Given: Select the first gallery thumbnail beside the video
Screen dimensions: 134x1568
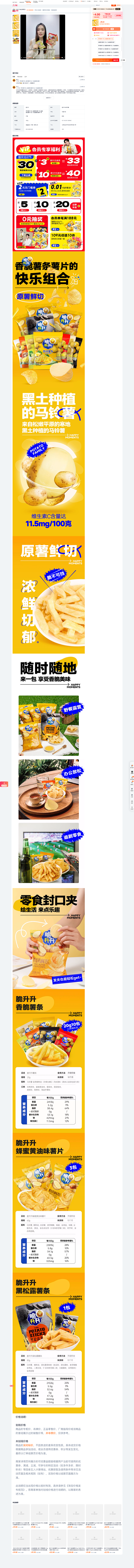Looking at the screenshot, I should click(x=16, y=18).
